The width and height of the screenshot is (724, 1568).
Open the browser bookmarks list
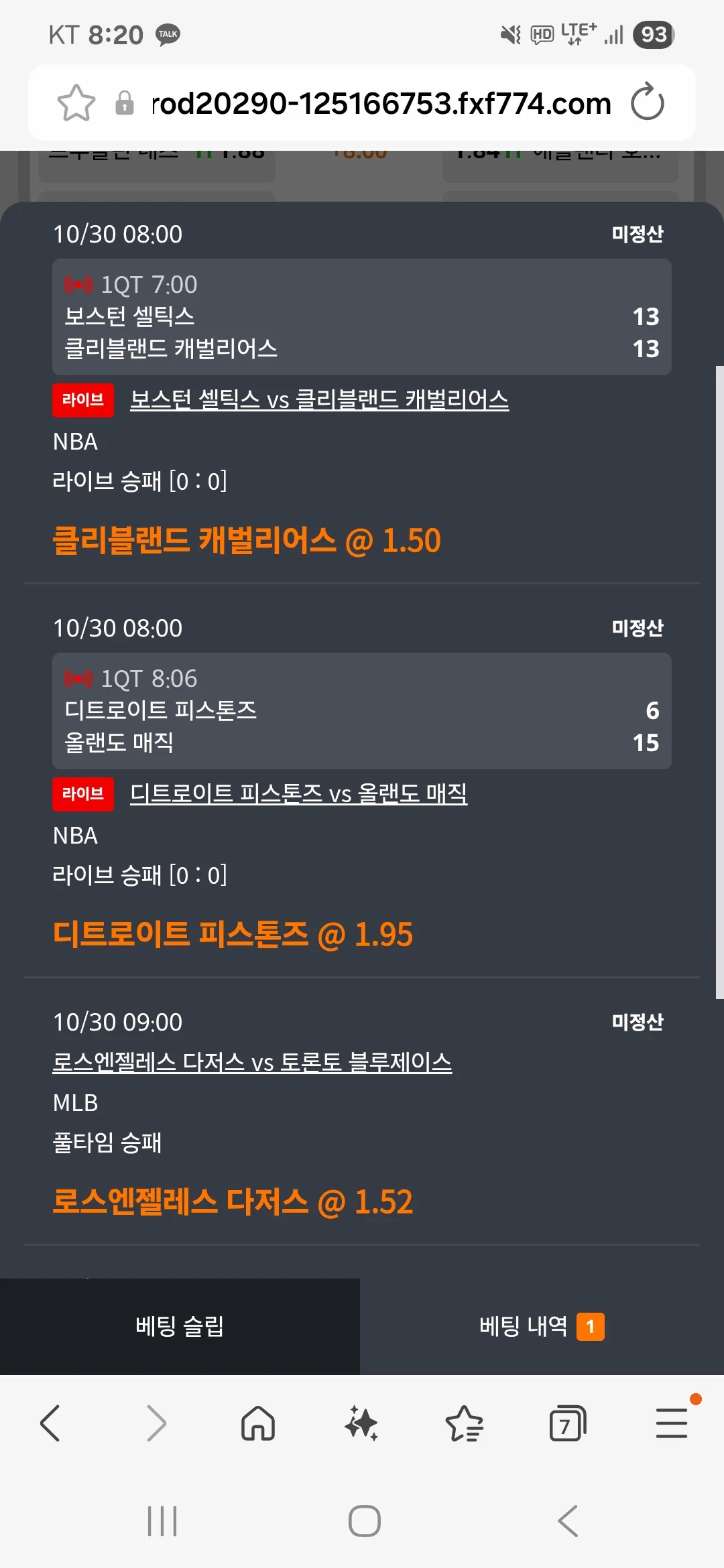click(464, 1423)
